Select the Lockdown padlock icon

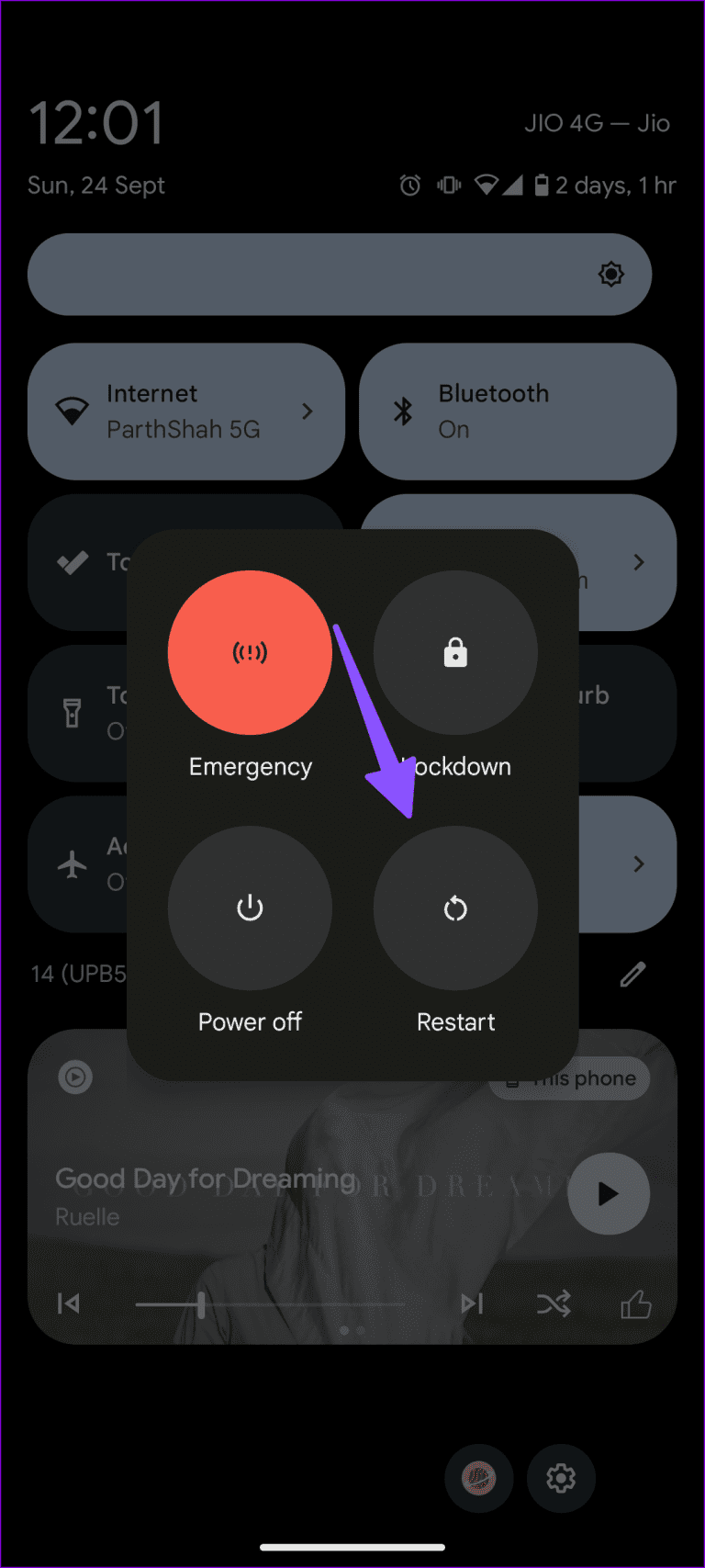pyautogui.click(x=454, y=651)
